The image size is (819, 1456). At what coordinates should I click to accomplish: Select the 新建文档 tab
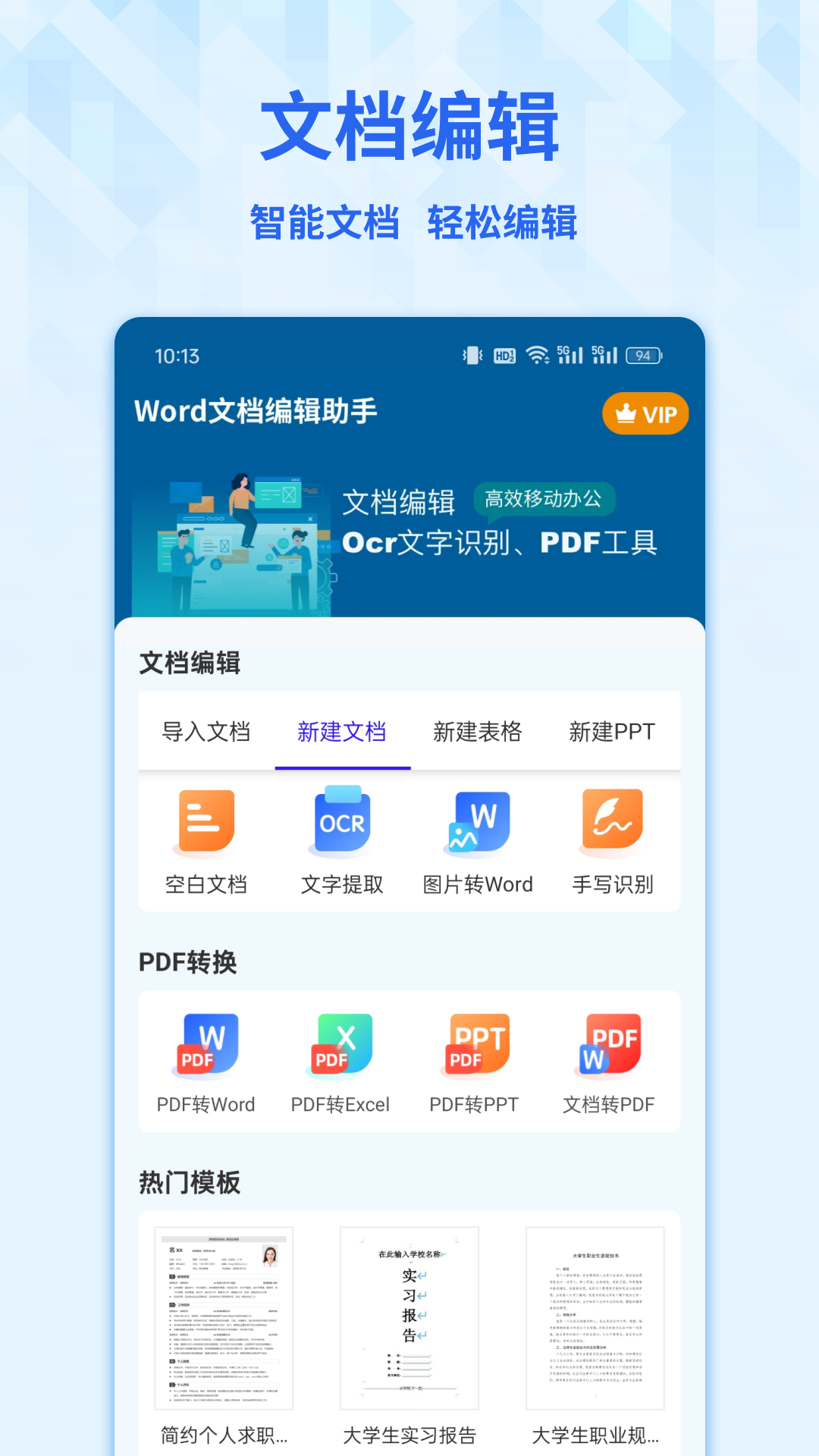click(342, 732)
